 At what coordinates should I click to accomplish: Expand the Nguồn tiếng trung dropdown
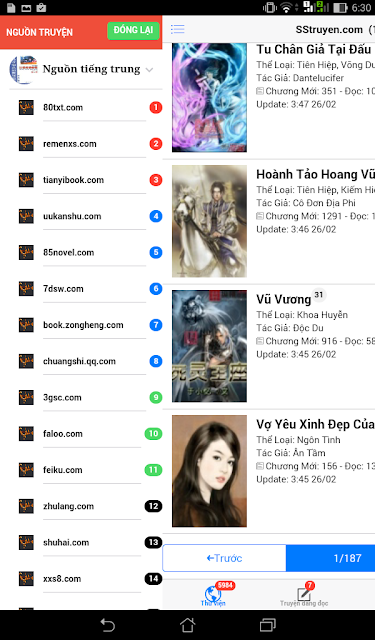pos(81,69)
